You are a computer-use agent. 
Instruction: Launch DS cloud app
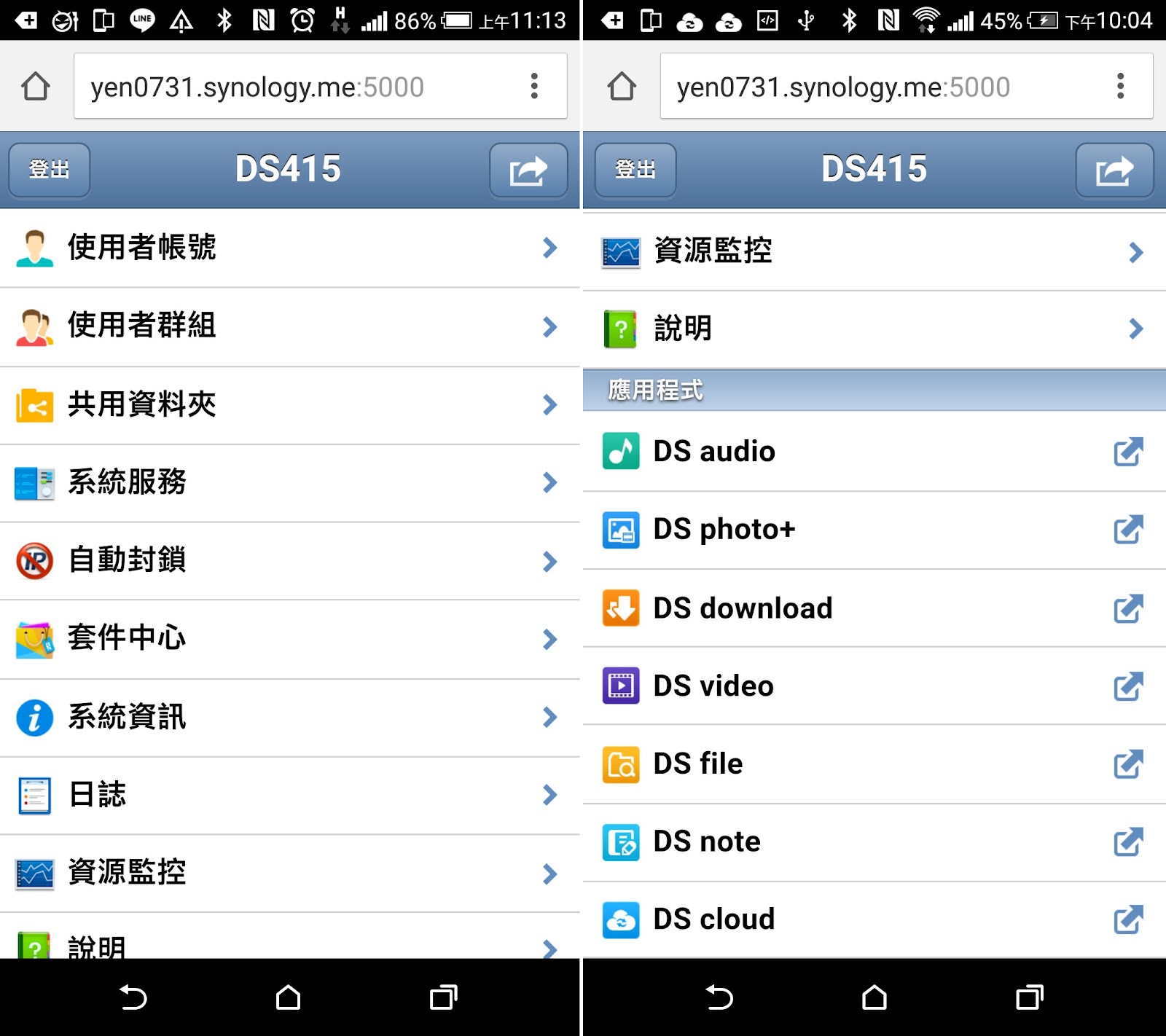coord(873,919)
